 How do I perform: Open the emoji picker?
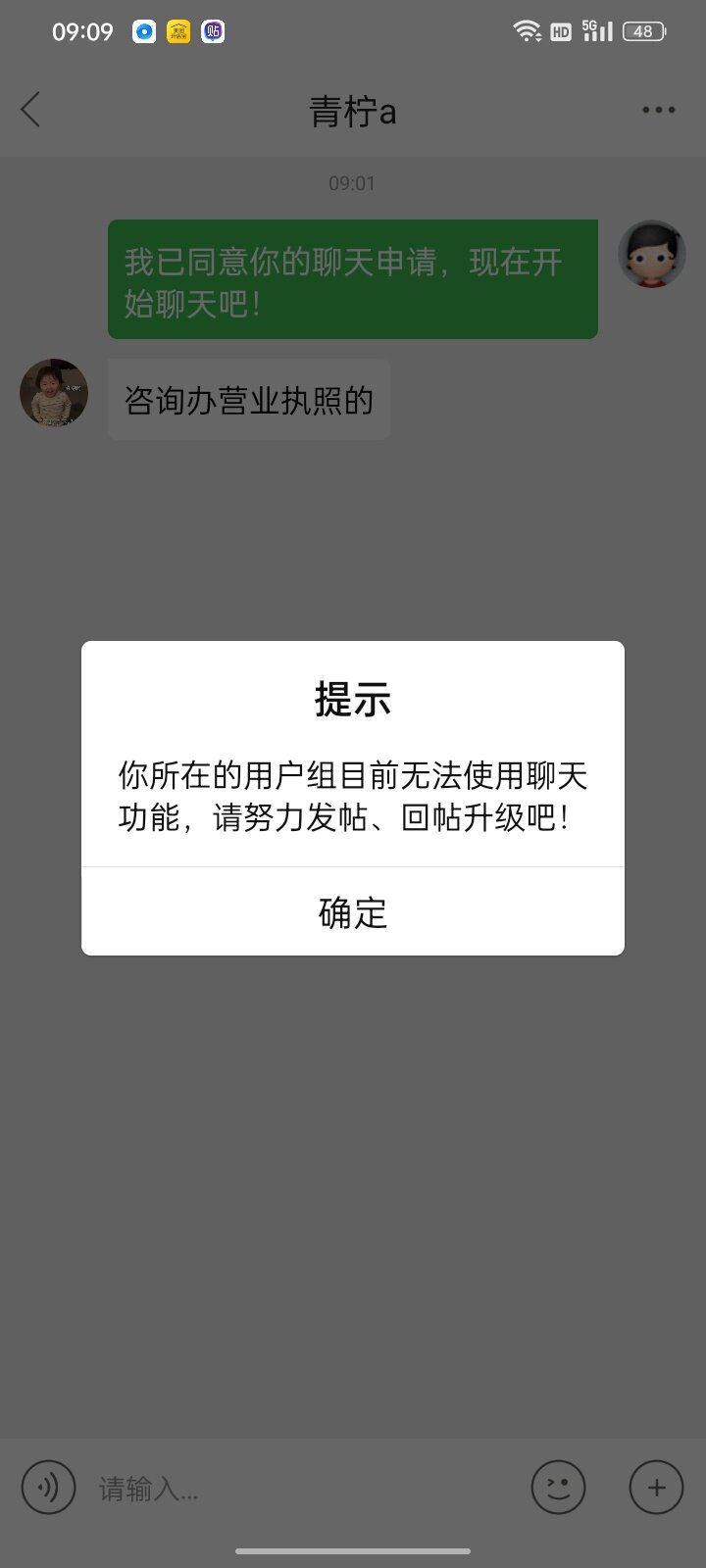point(558,1488)
